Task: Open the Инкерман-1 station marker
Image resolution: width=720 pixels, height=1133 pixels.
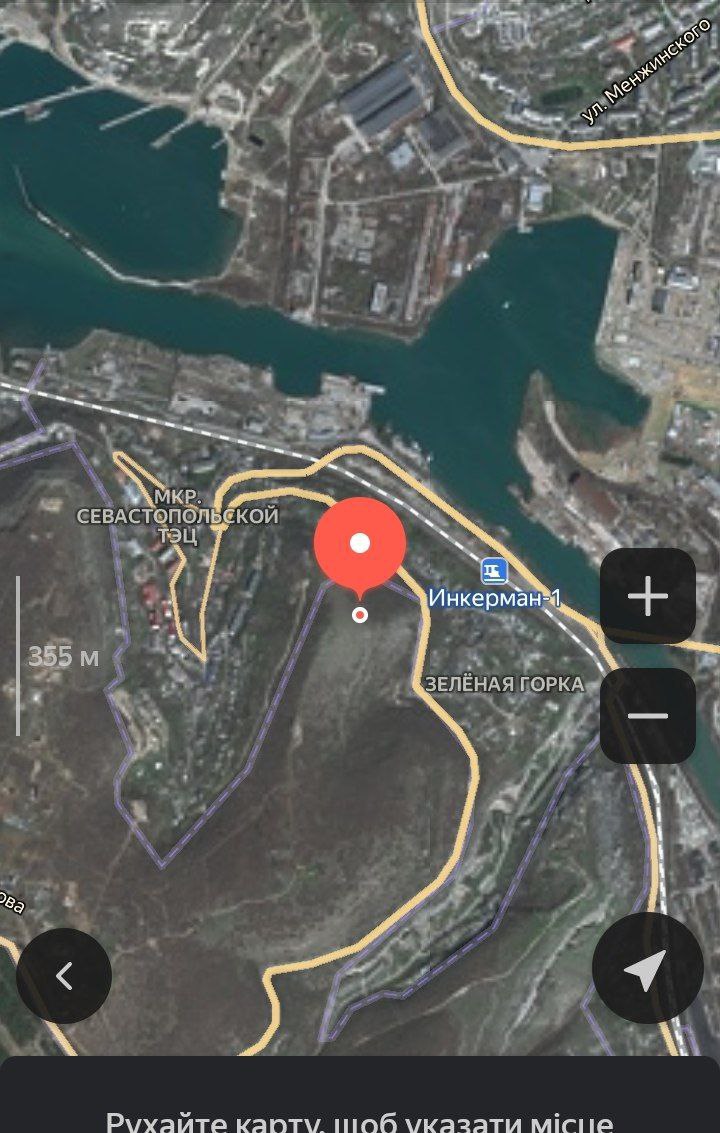Action: (x=494, y=572)
